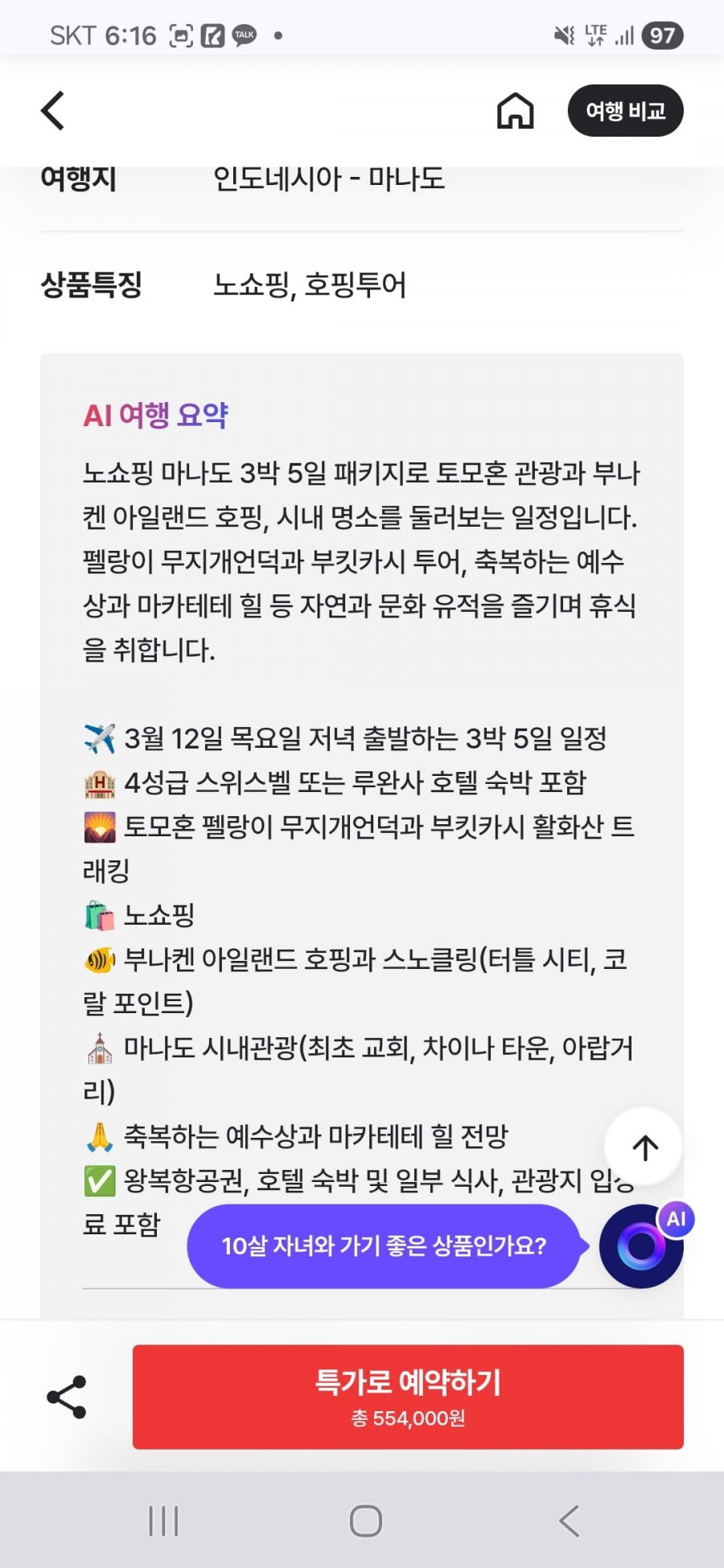
Task: Open recent apps from navigation bar
Action: [x=163, y=1521]
